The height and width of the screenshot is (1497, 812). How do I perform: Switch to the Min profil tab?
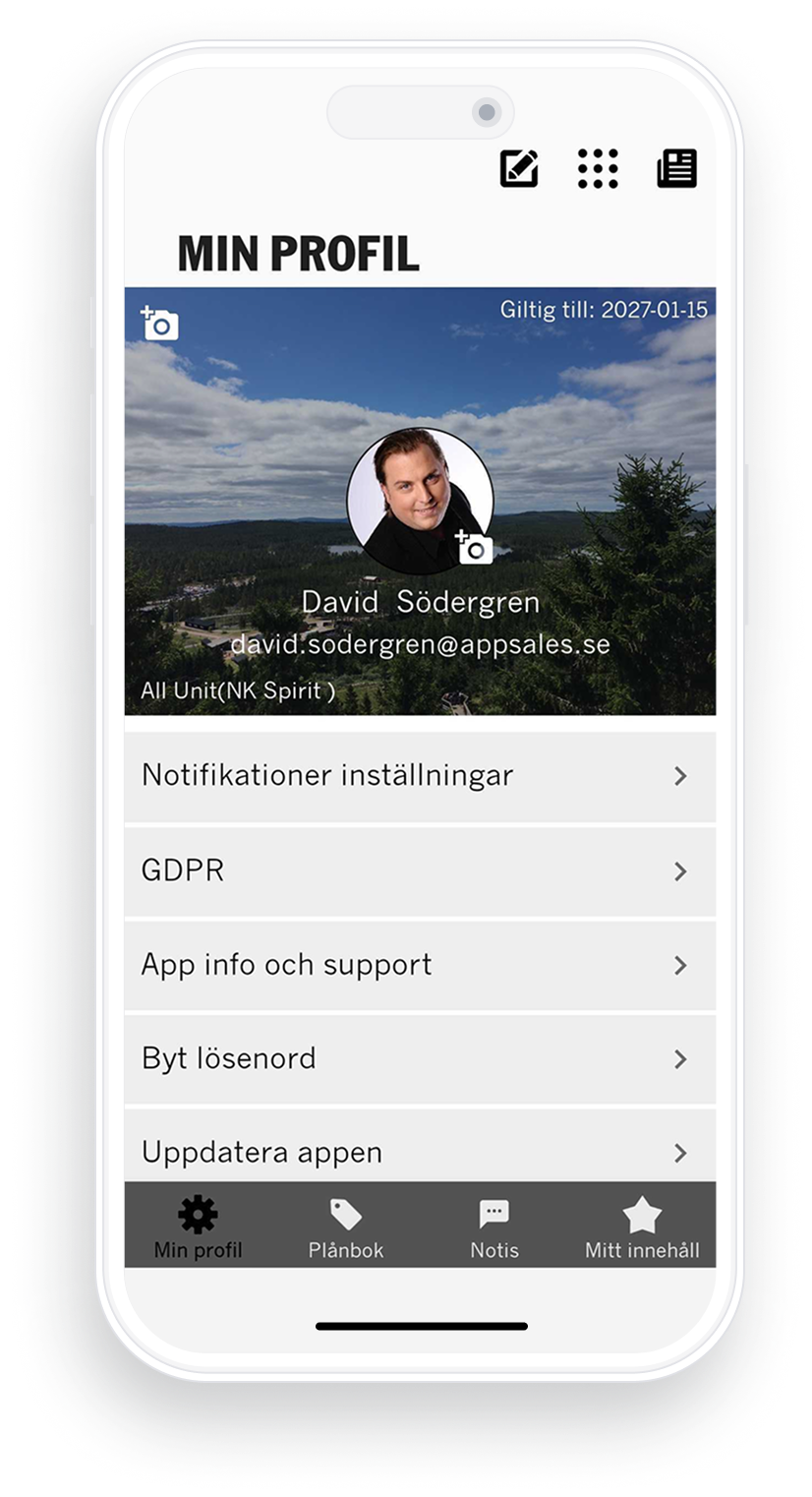coord(198,1228)
